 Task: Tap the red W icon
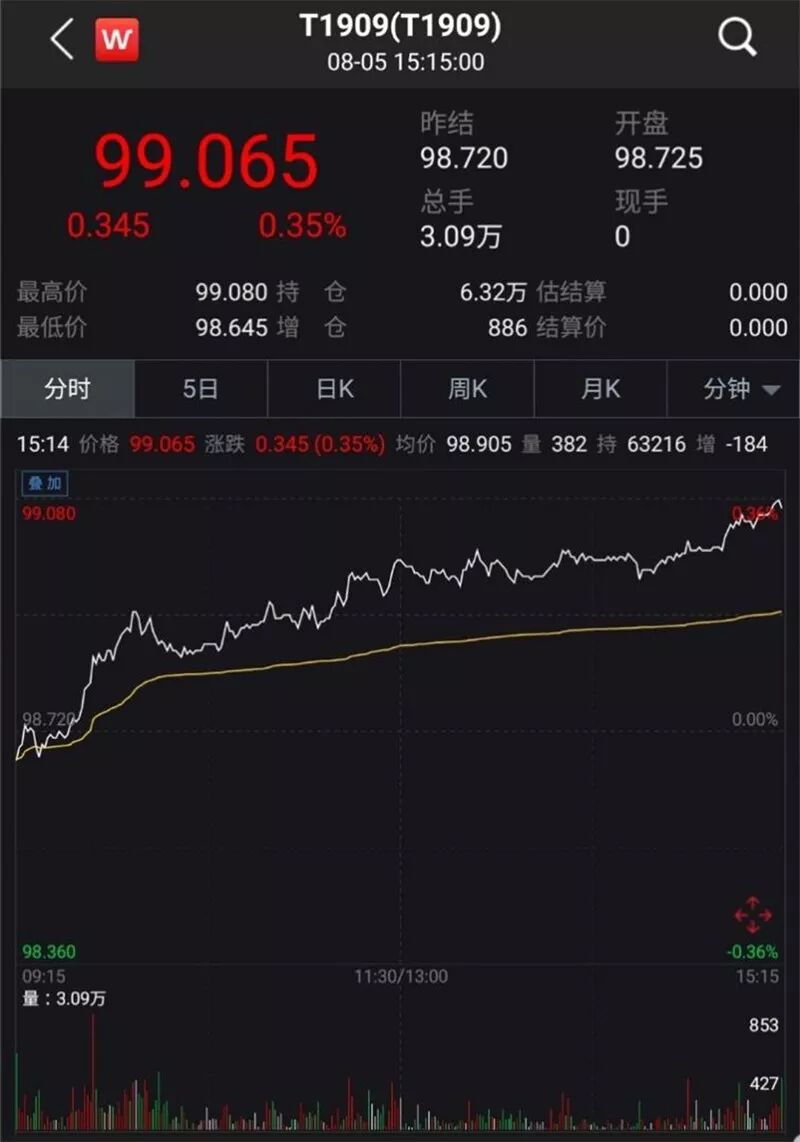[x=117, y=41]
